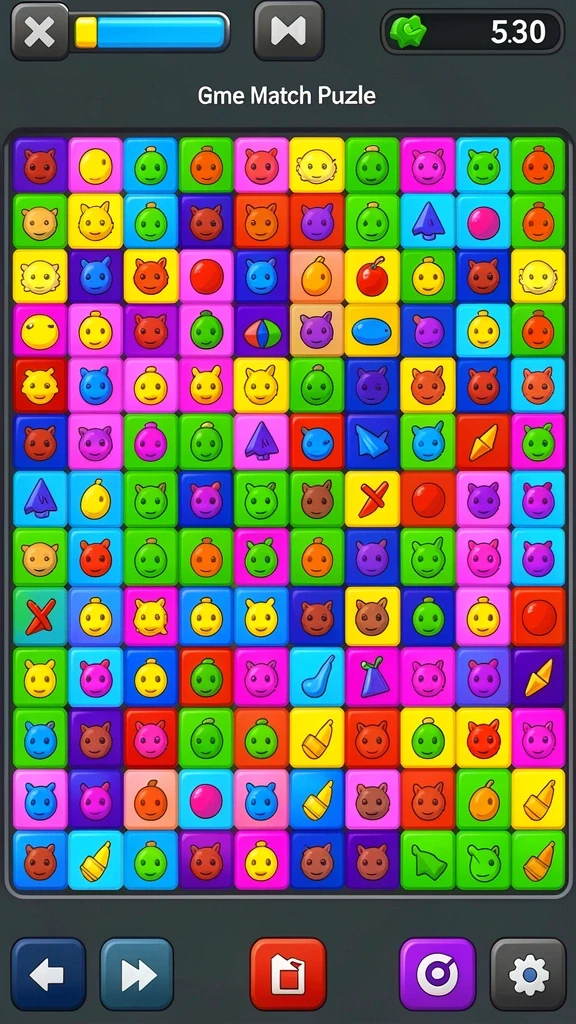Pick the blue paper plane tile

coord(372,441)
